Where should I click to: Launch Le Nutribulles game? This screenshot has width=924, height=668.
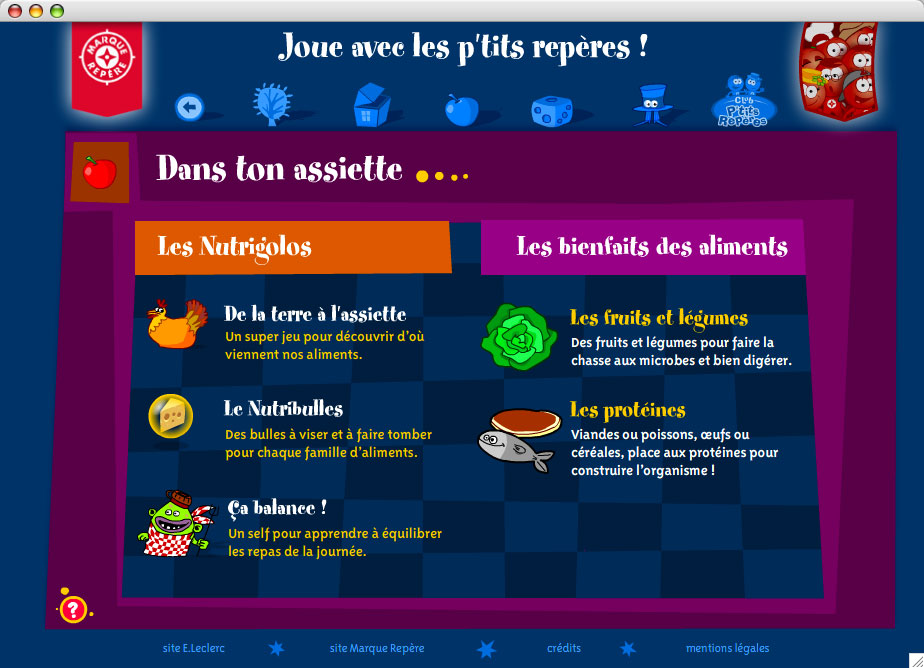point(283,409)
